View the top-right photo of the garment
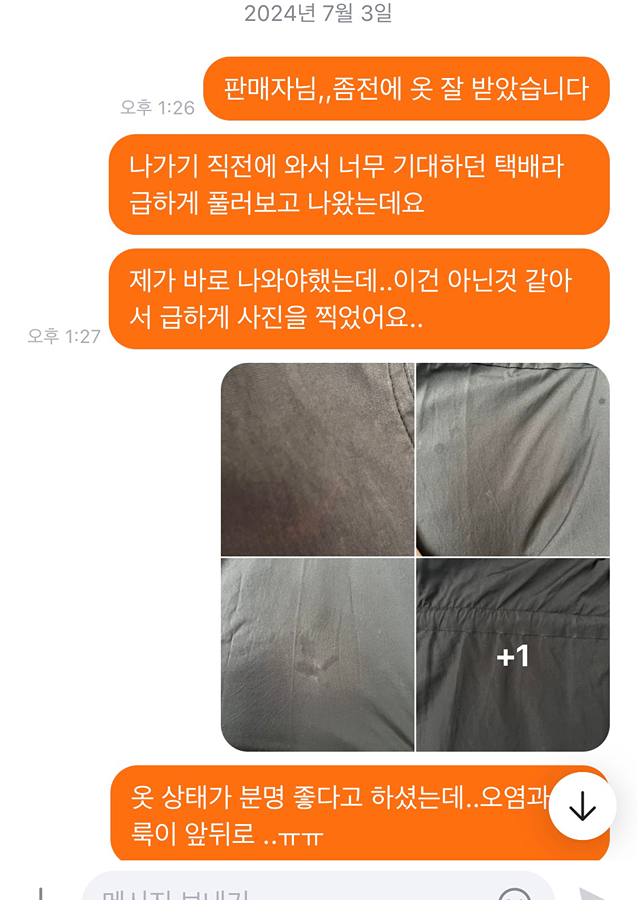Image resolution: width=637 pixels, height=900 pixels. 512,459
